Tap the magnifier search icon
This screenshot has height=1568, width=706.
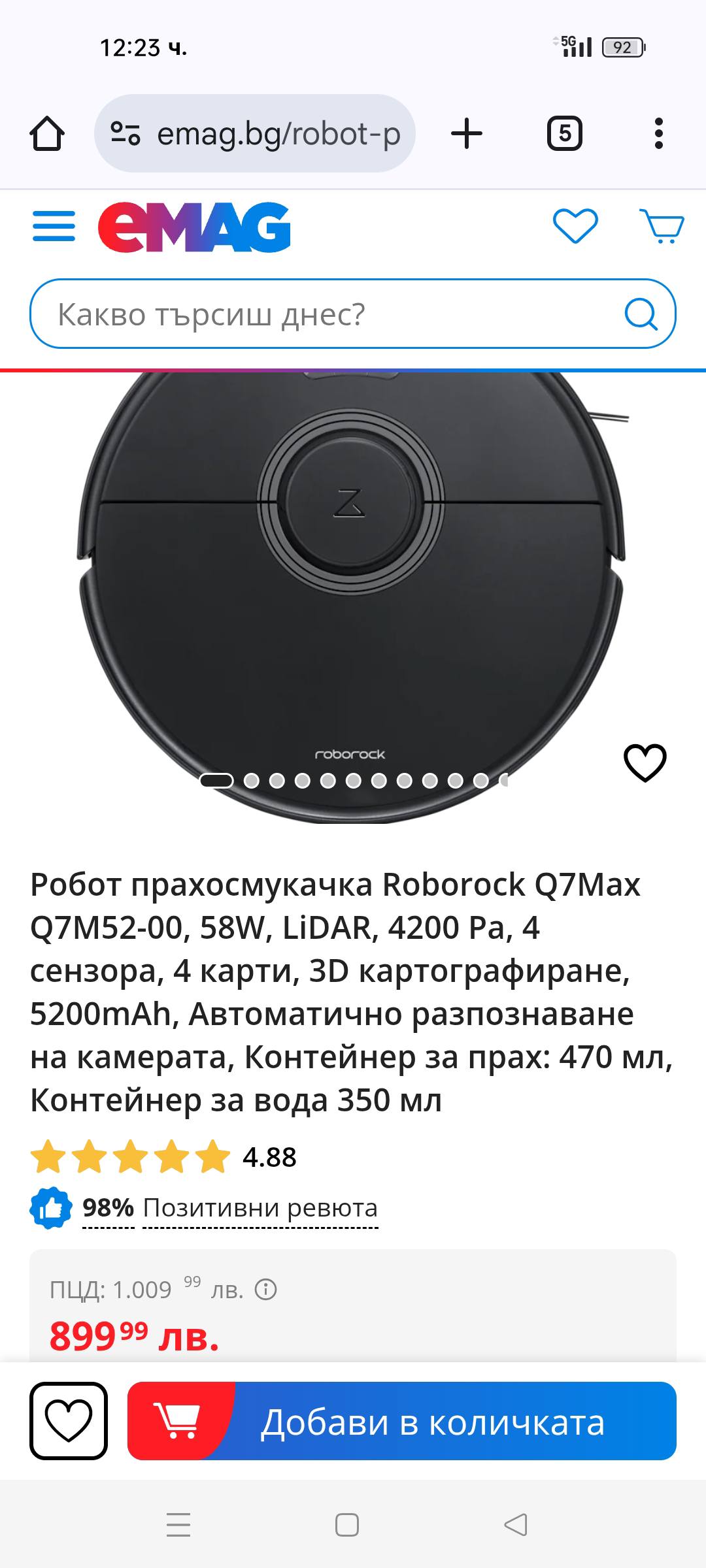641,314
